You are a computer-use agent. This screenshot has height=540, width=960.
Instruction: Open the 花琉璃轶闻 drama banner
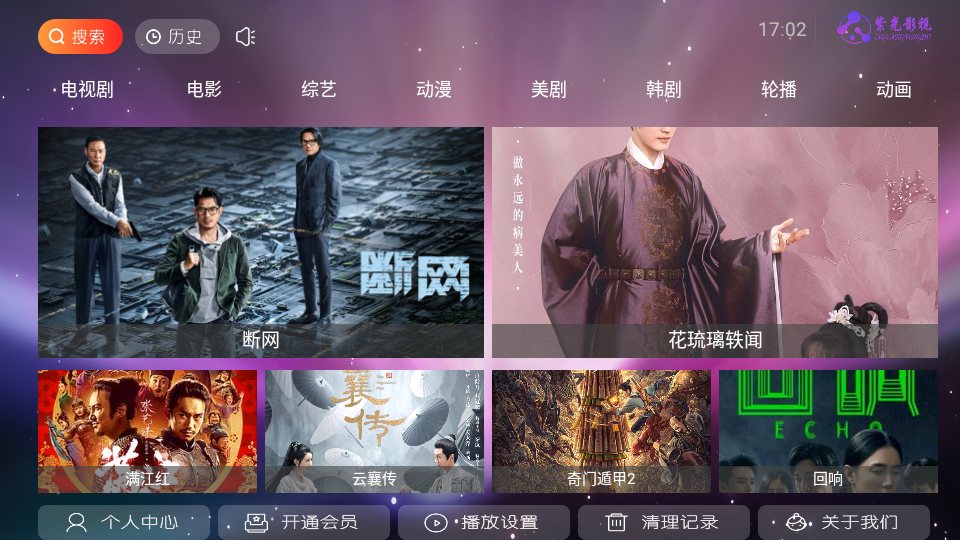tap(715, 242)
